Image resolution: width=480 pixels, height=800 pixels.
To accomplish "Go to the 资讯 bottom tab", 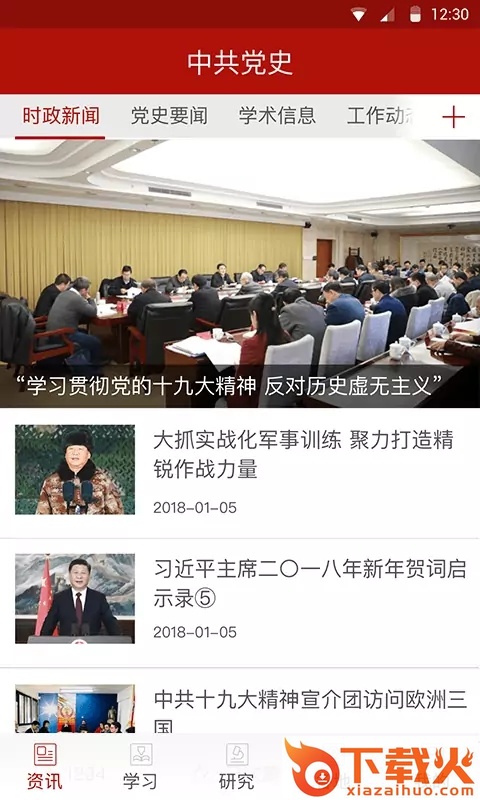I will pos(45,767).
